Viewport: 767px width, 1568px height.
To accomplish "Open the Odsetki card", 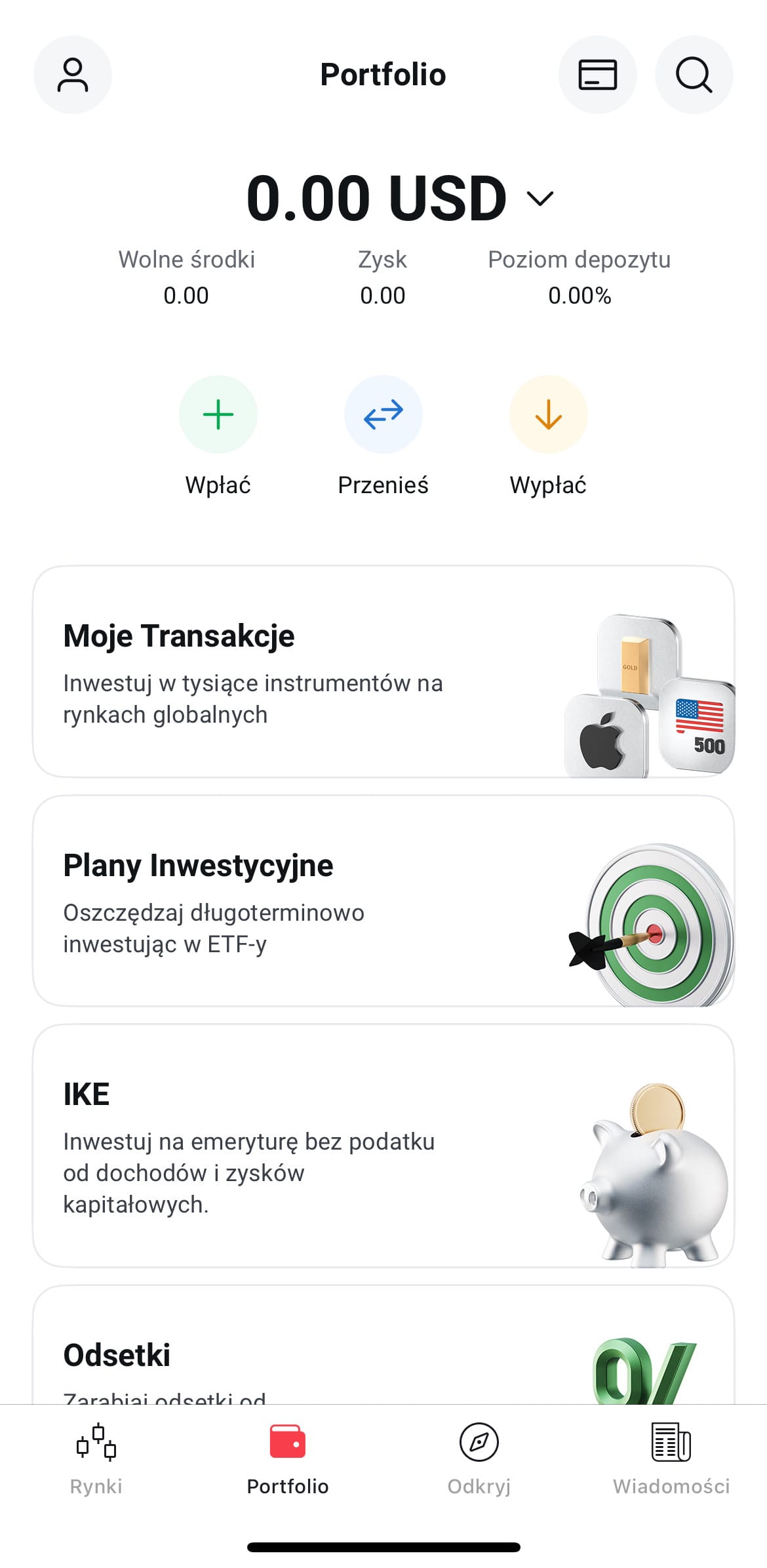I will coord(383,1344).
